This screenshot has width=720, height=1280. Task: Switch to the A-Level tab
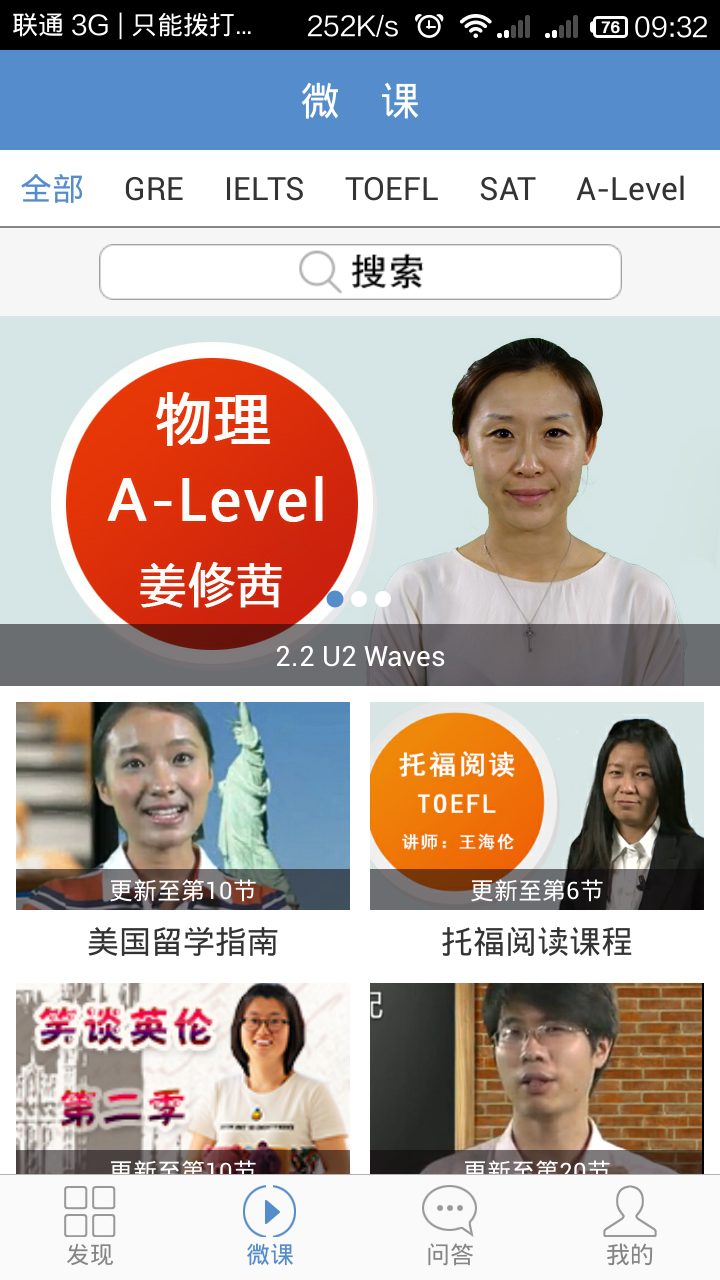(x=631, y=189)
